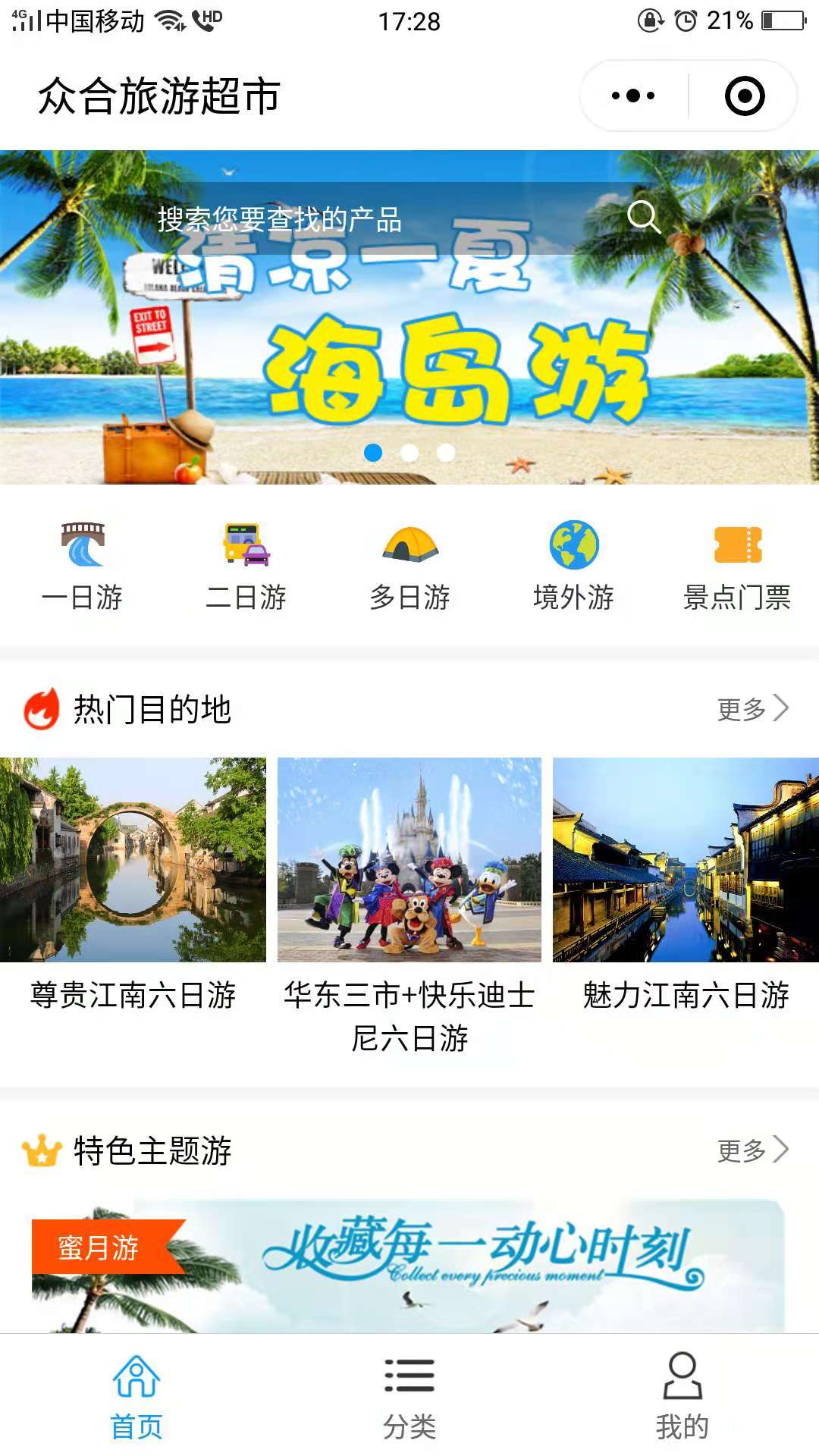Open the 我的 tab
The height and width of the screenshot is (1456, 819).
(682, 1397)
